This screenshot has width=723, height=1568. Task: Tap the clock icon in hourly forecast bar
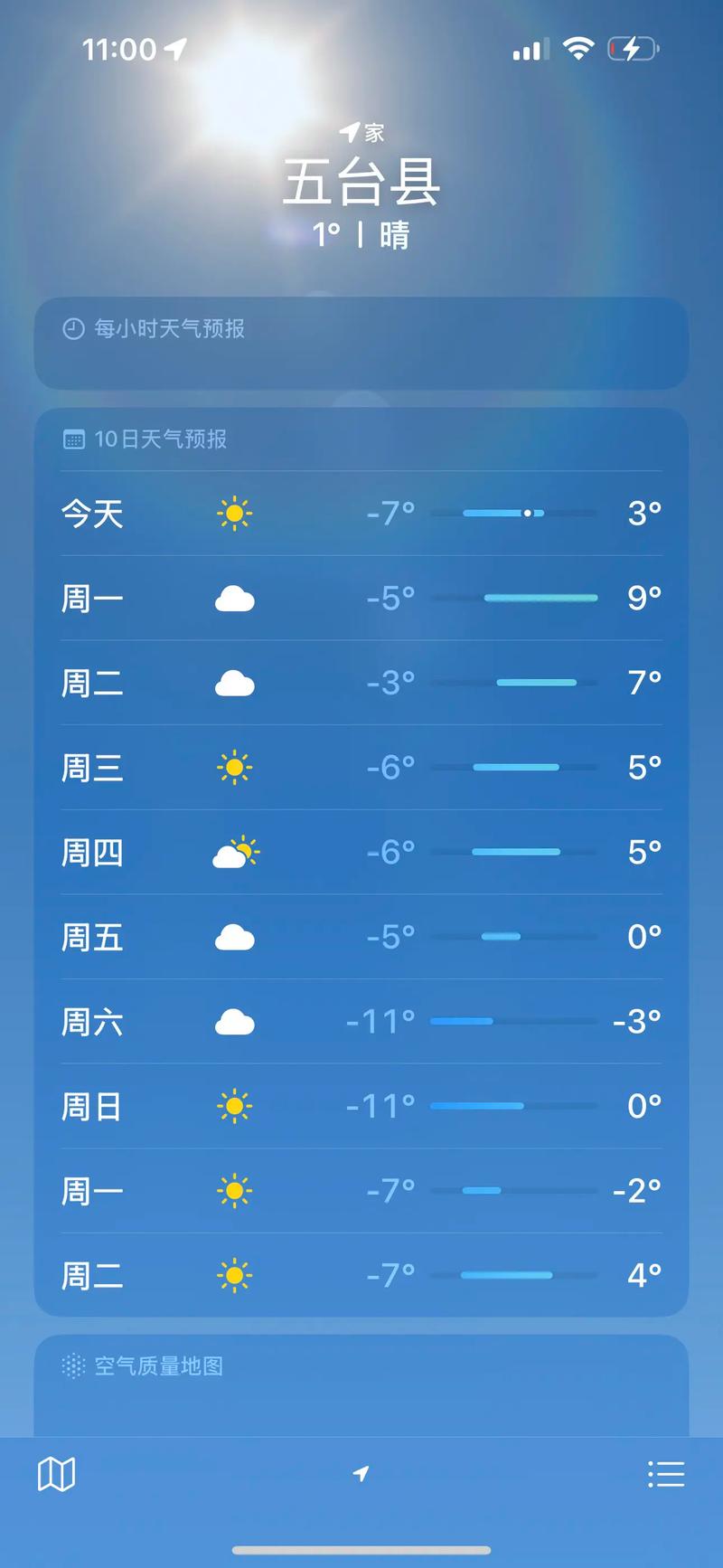pos(71,329)
